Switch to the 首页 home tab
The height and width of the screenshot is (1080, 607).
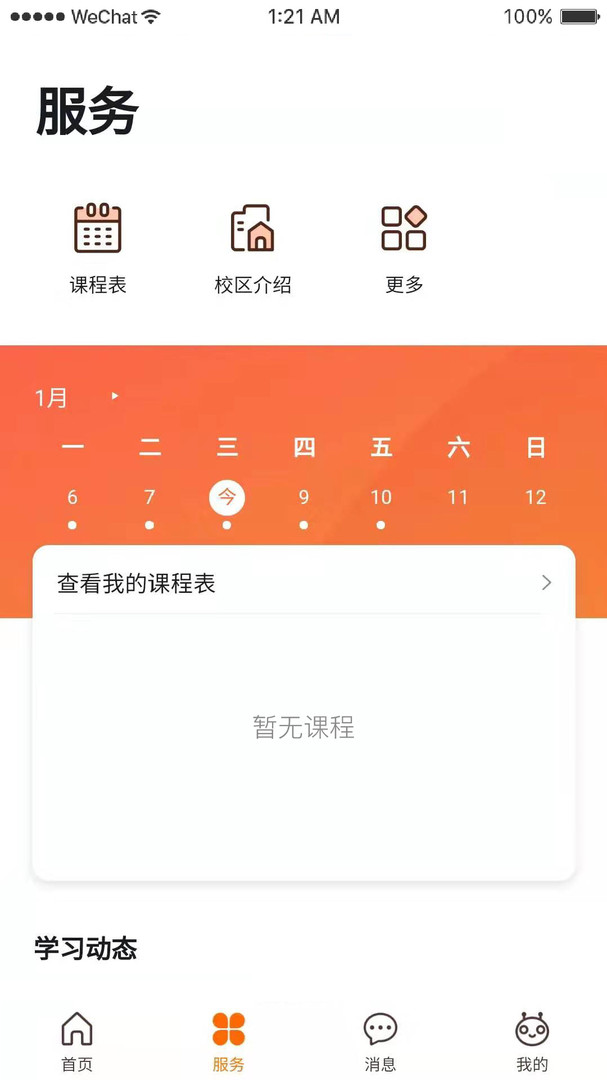pos(77,1042)
